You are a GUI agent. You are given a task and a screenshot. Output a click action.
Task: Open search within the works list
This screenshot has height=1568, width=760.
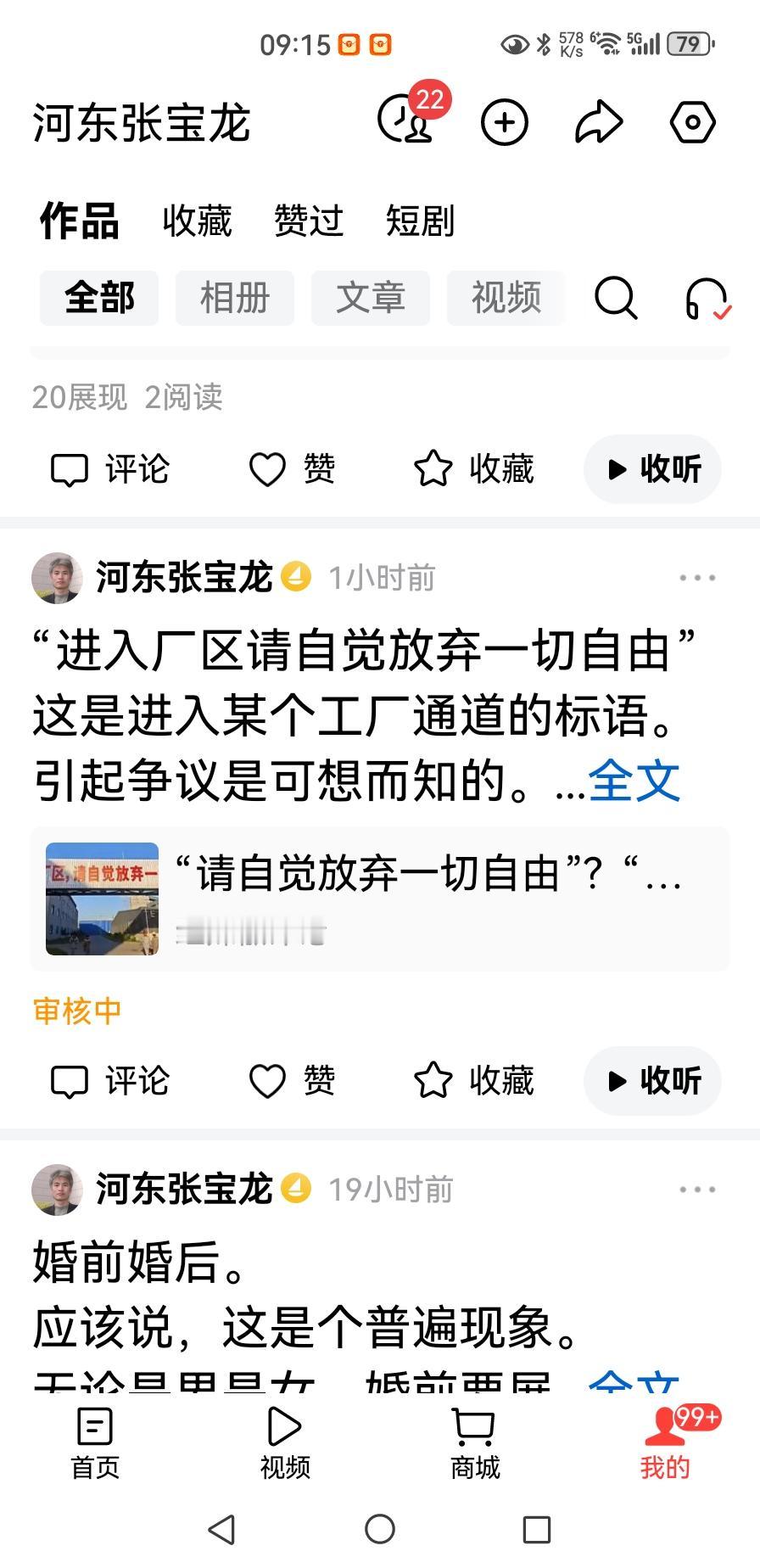point(617,299)
